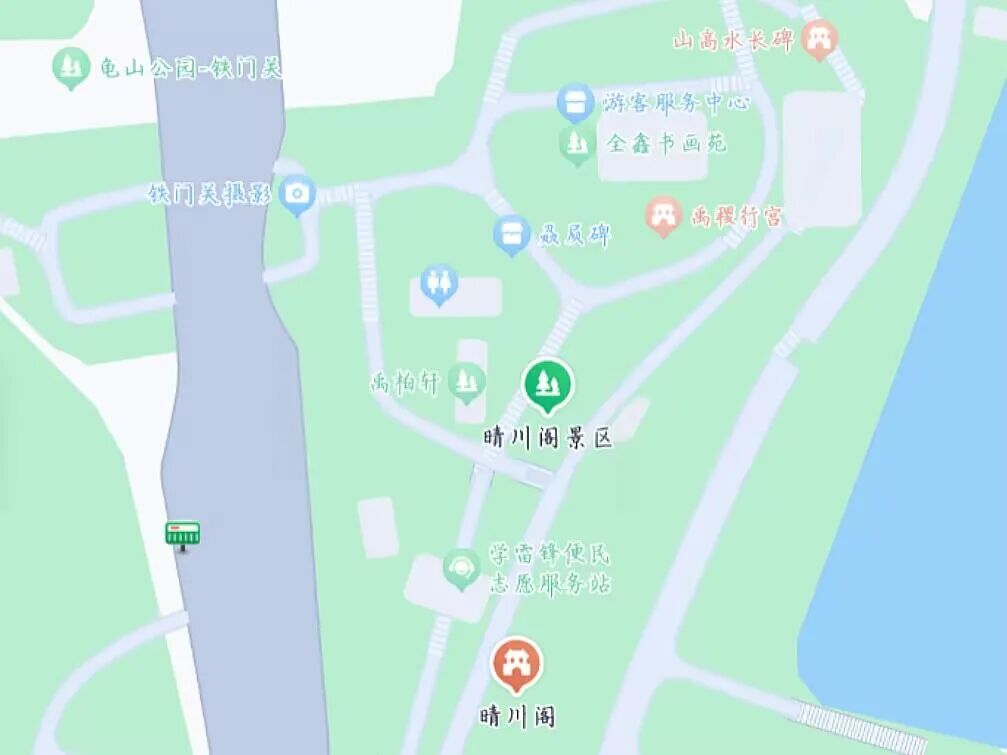Open the 禹柏轩 marker
Image resolution: width=1007 pixels, height=755 pixels.
point(466,381)
